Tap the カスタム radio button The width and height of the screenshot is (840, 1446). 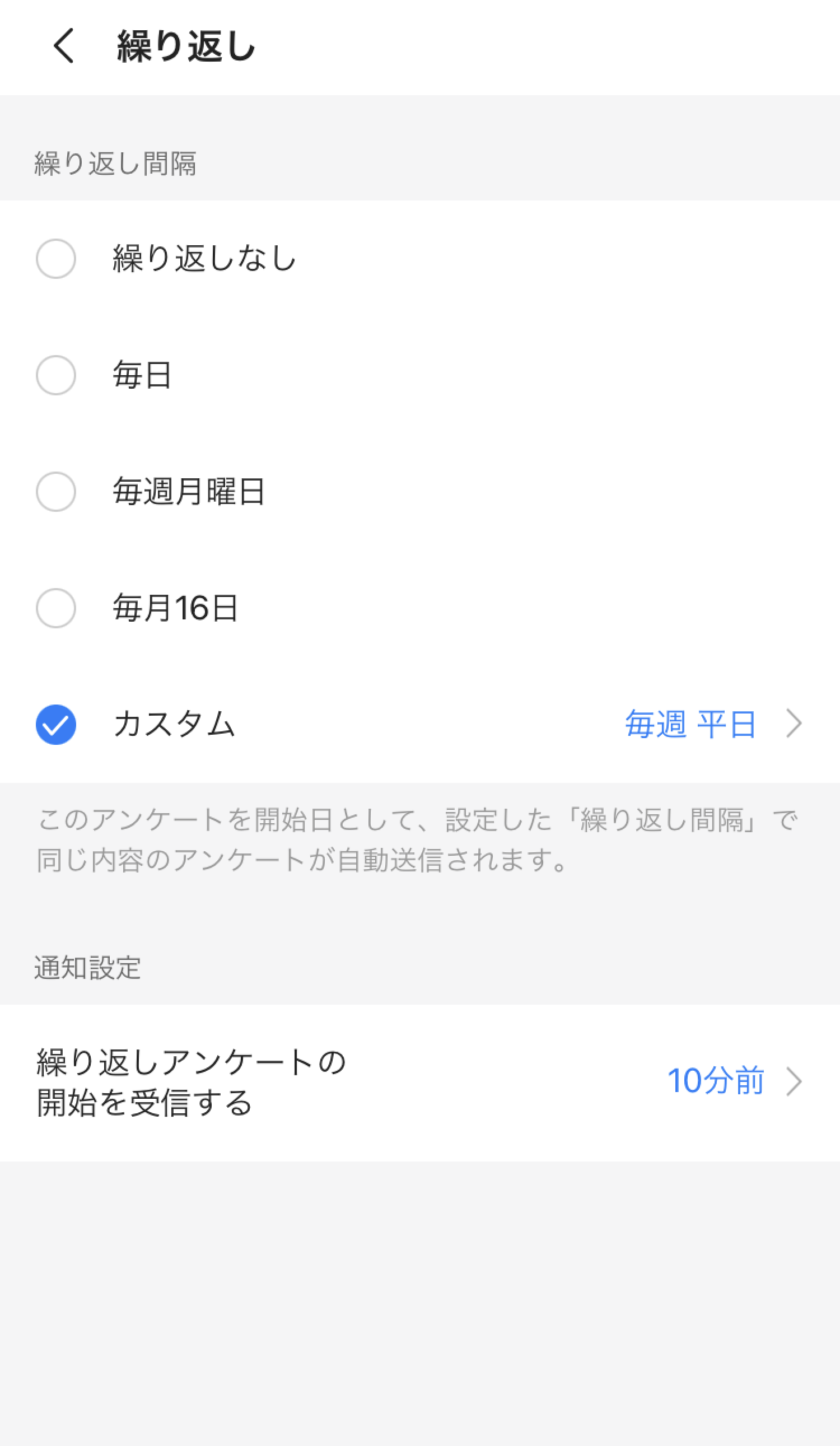[x=55, y=724]
